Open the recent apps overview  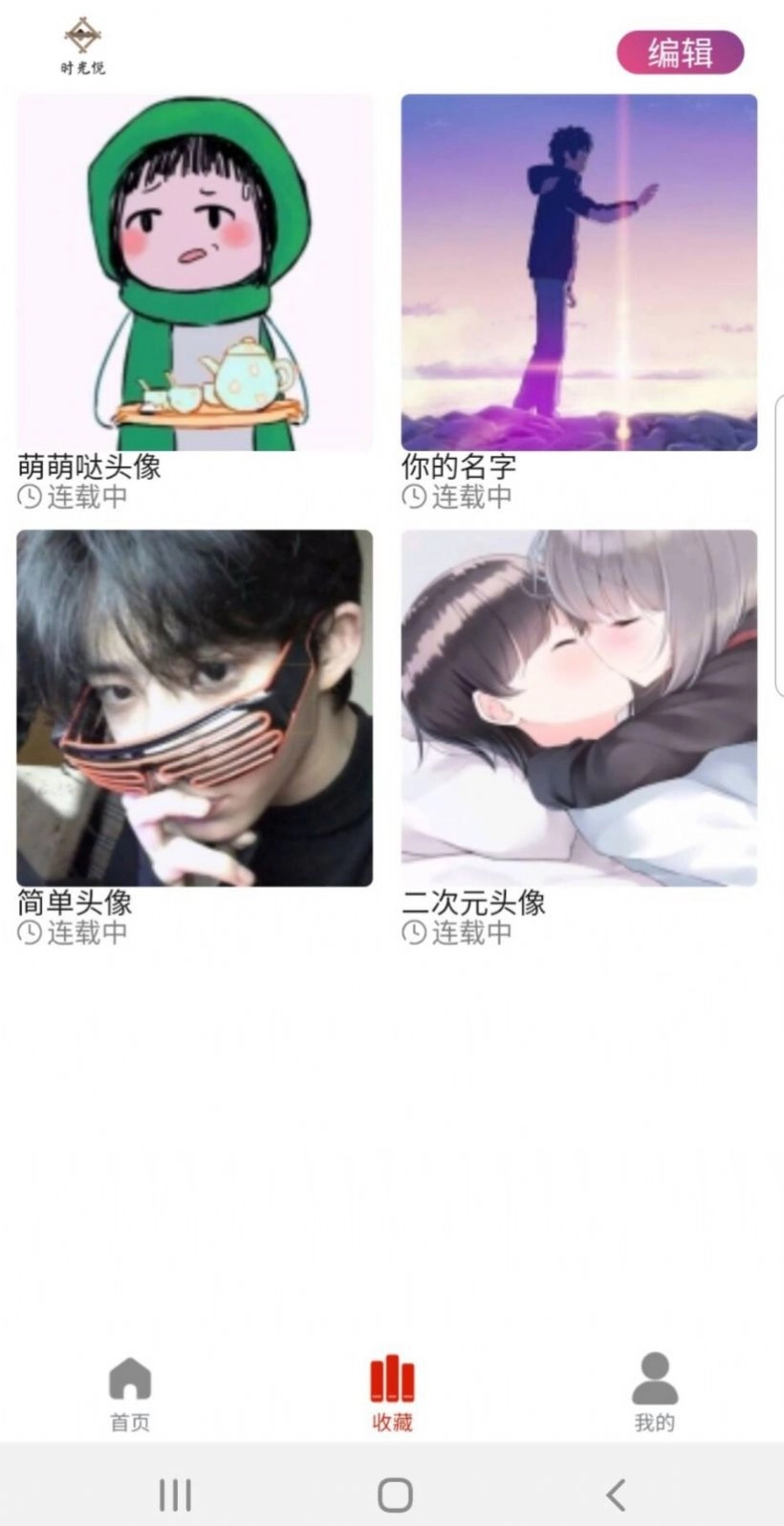click(175, 1493)
